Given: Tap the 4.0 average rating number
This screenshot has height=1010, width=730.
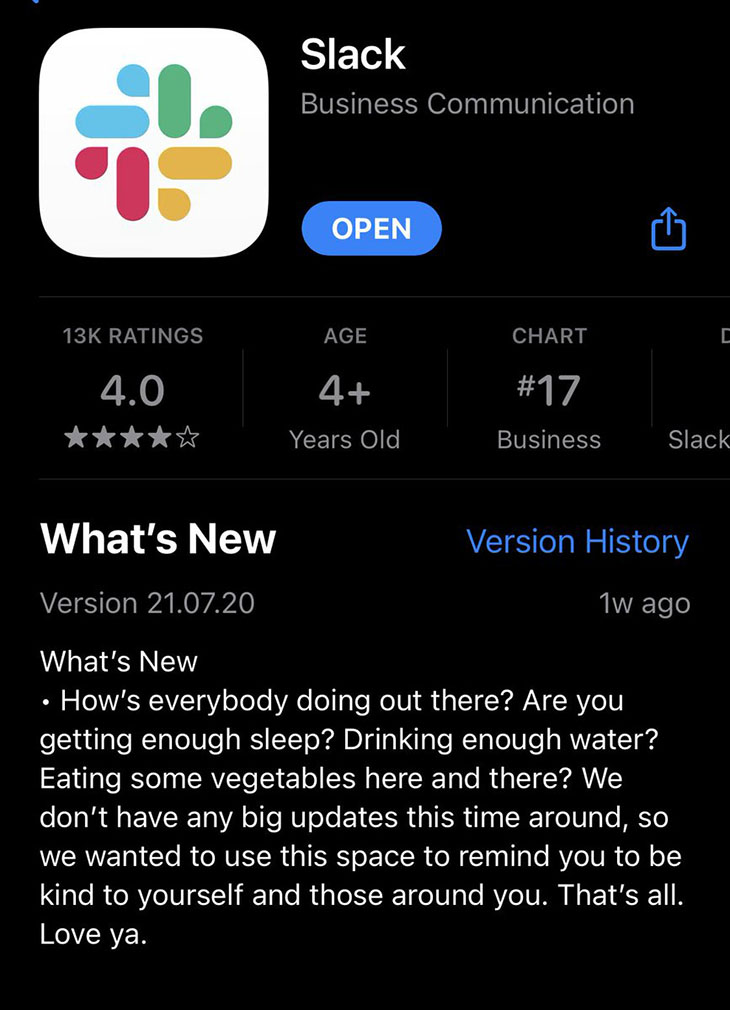Looking at the screenshot, I should point(131,390).
